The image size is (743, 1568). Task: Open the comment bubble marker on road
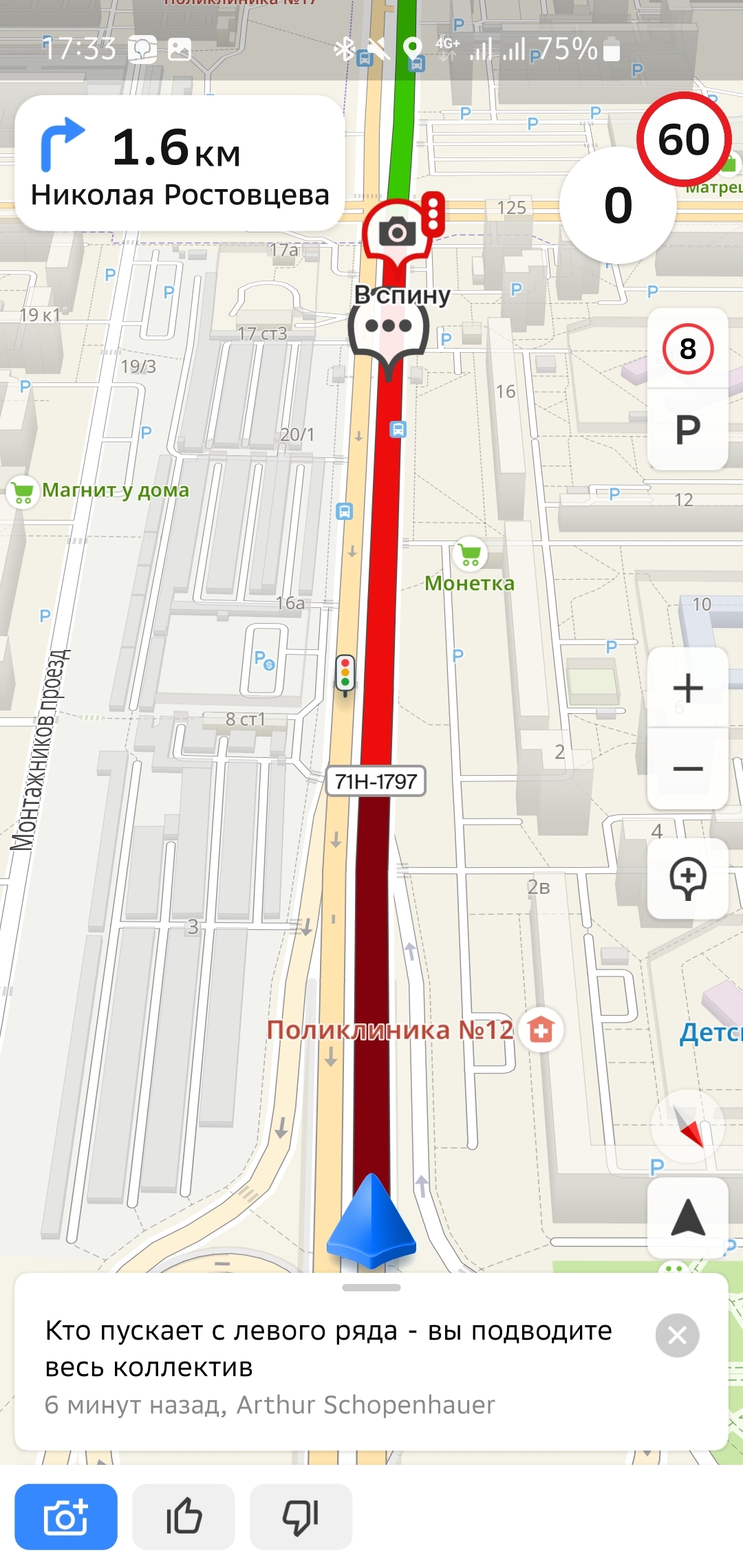[389, 331]
